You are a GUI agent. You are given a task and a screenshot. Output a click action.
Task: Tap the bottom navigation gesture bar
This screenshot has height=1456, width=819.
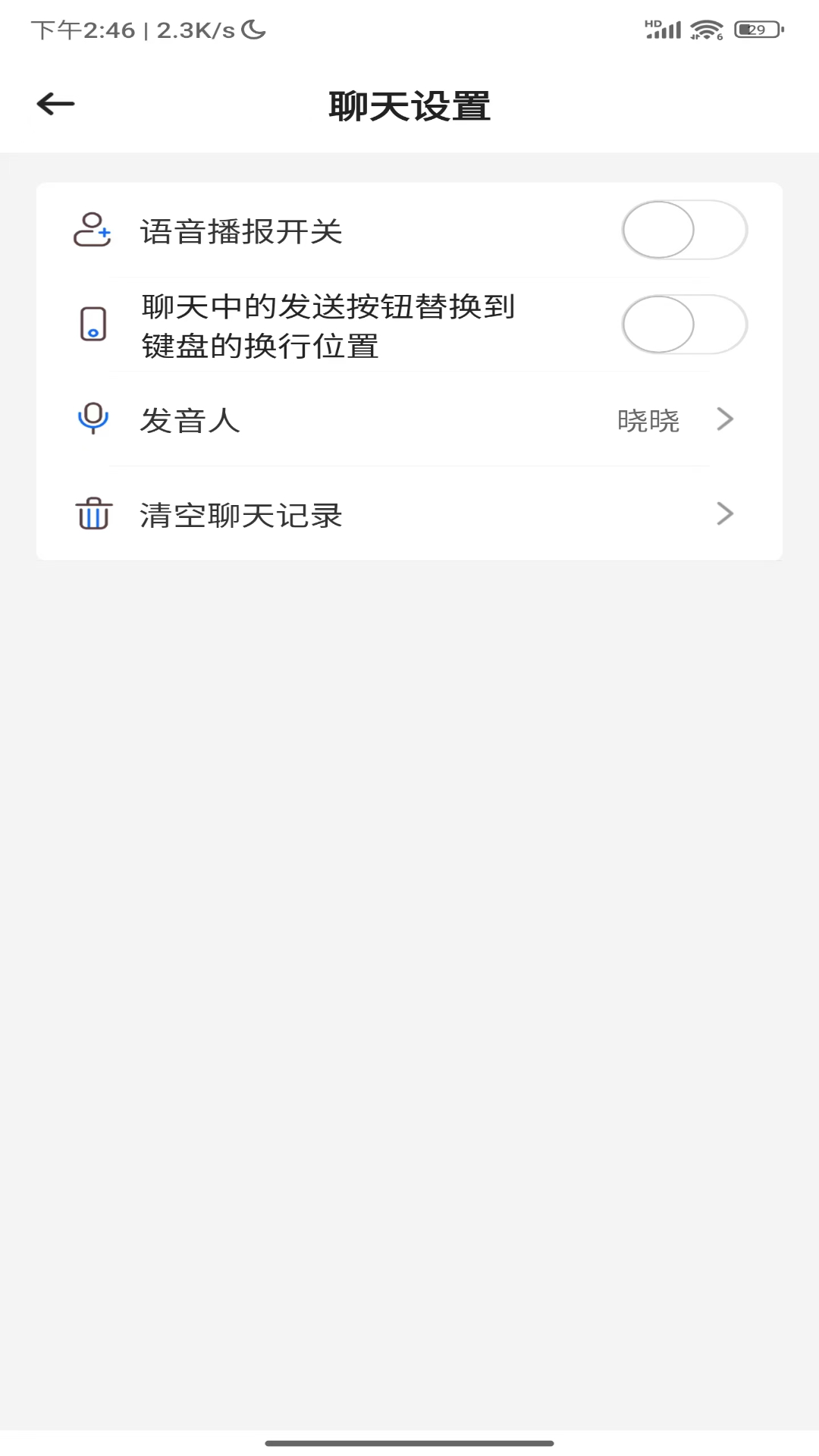409,1443
